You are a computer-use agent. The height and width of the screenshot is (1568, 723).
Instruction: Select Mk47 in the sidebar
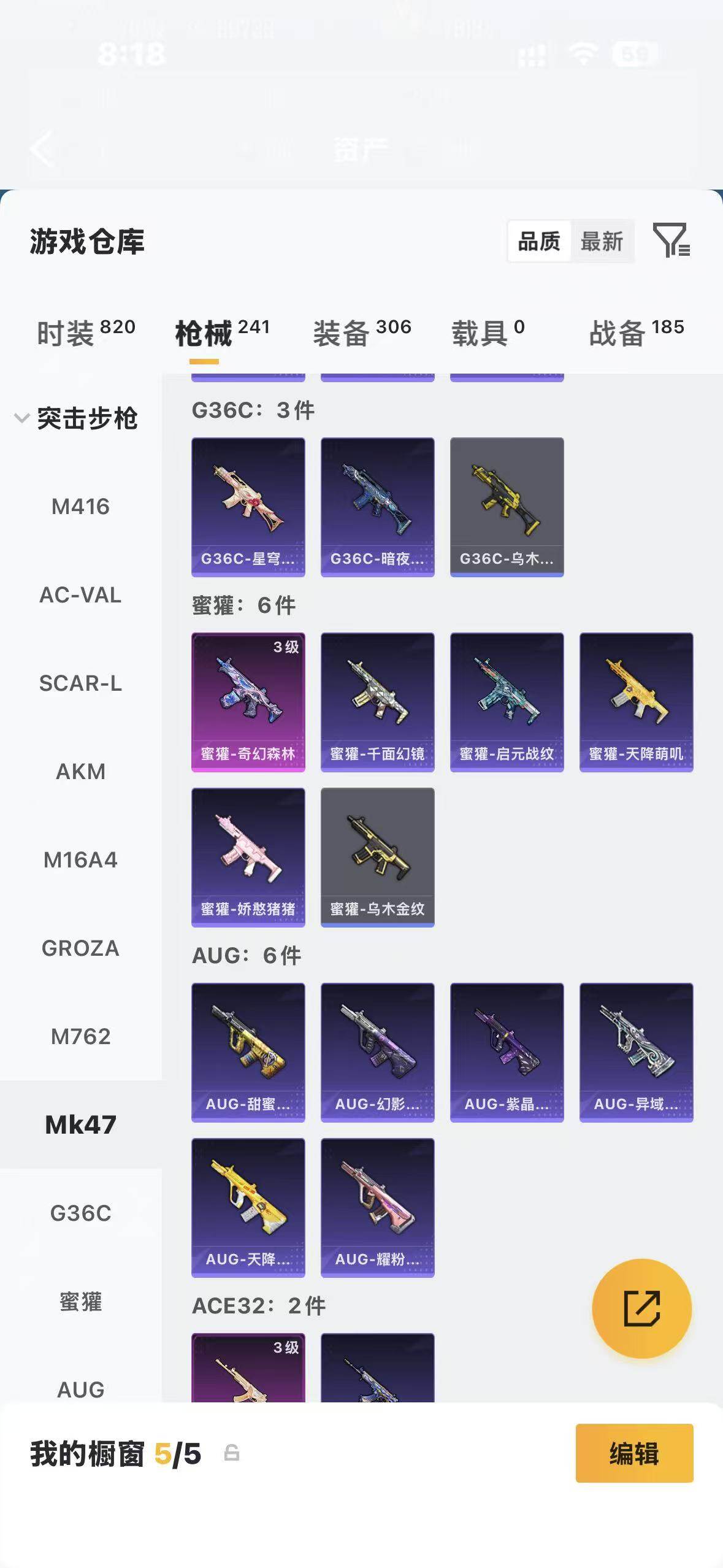pyautogui.click(x=80, y=1124)
